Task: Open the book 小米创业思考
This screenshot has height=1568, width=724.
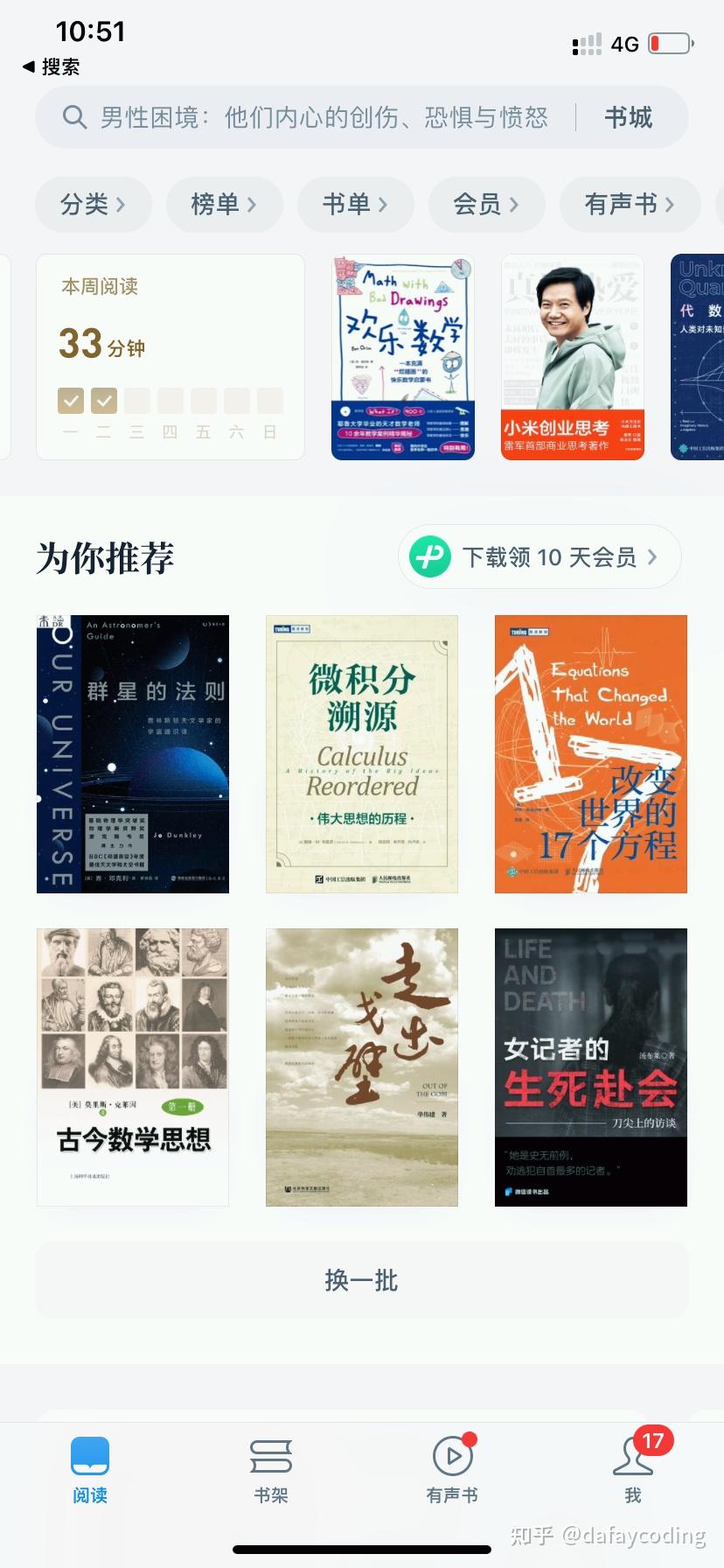Action: [573, 357]
